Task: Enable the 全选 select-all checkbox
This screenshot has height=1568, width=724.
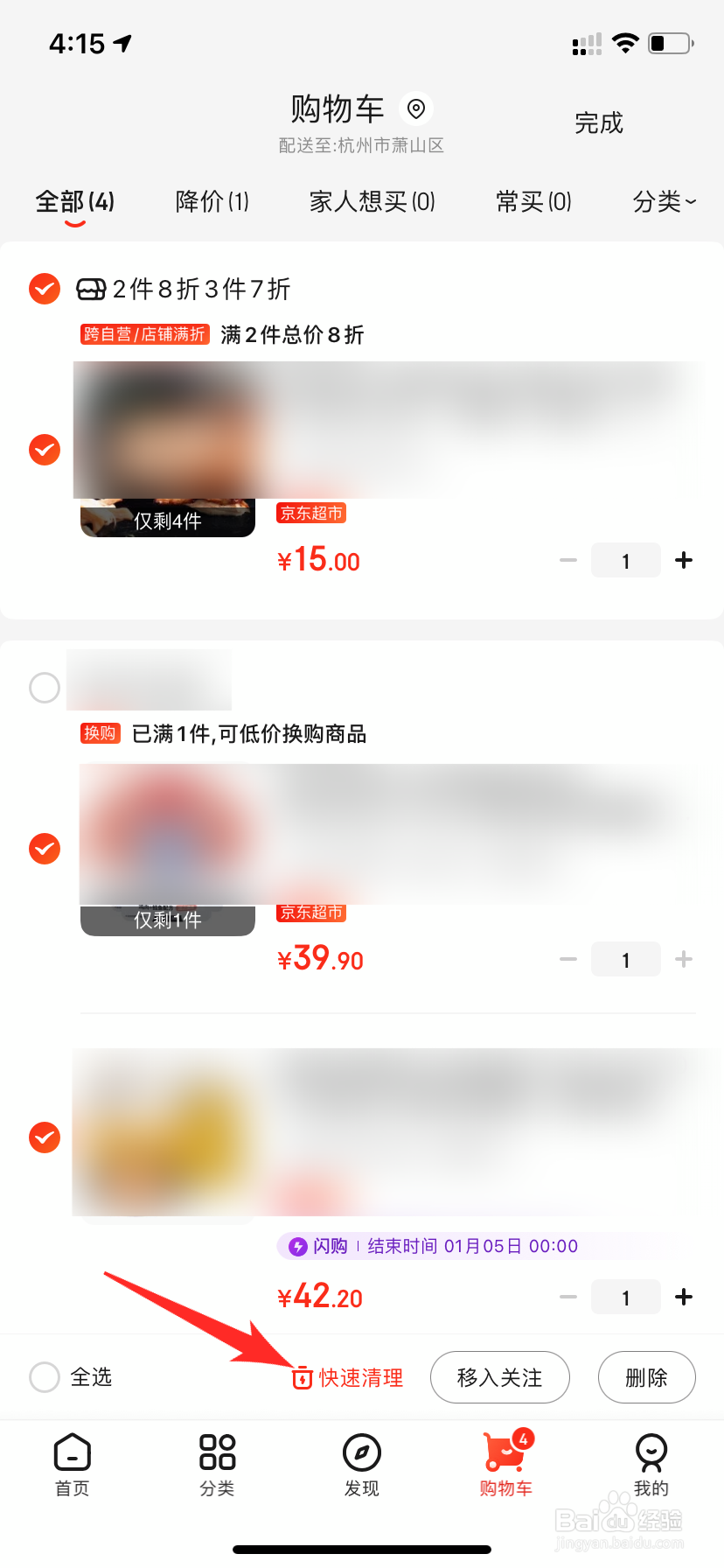Action: point(44,1376)
